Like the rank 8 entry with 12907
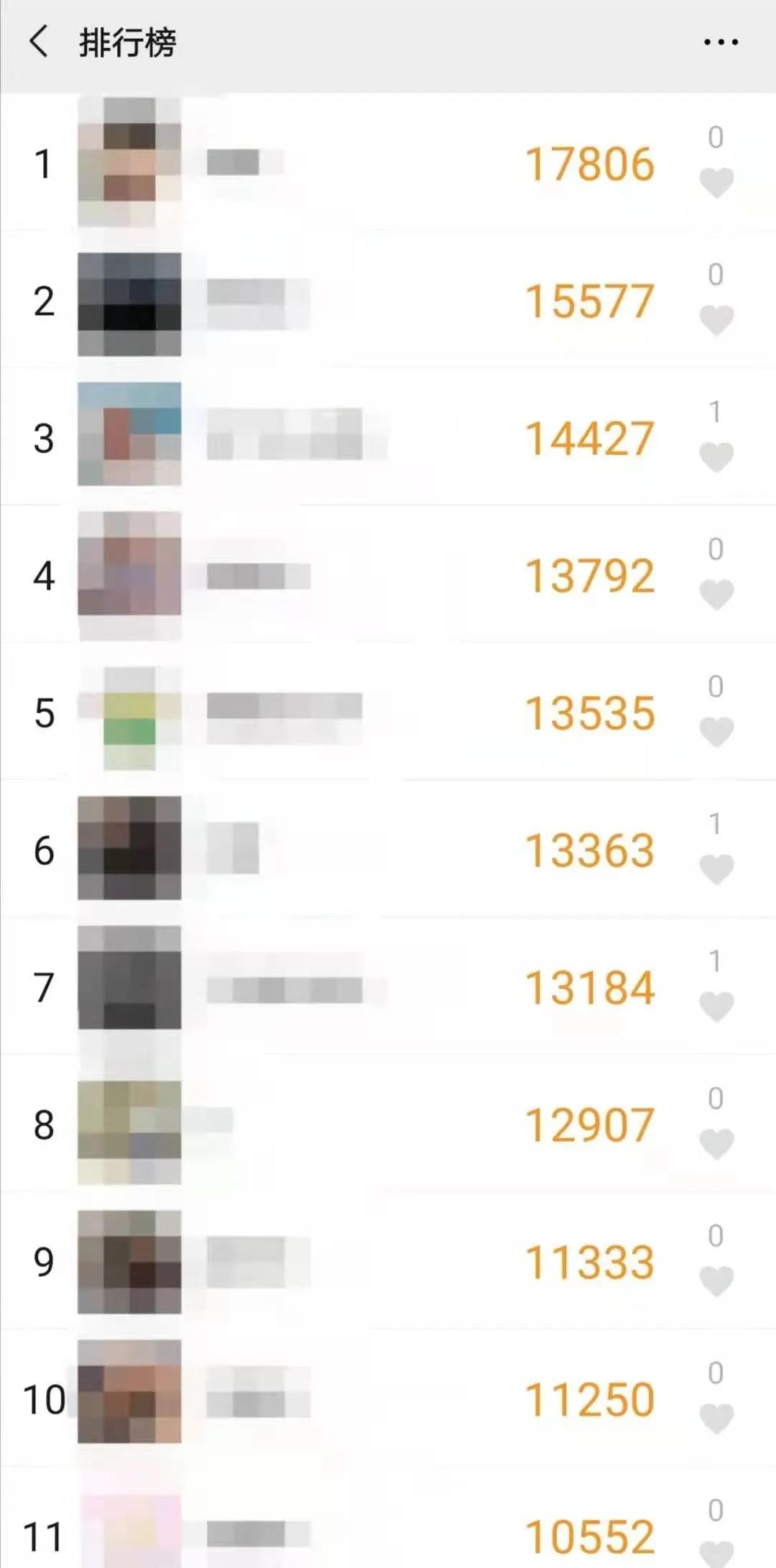 [716, 1144]
